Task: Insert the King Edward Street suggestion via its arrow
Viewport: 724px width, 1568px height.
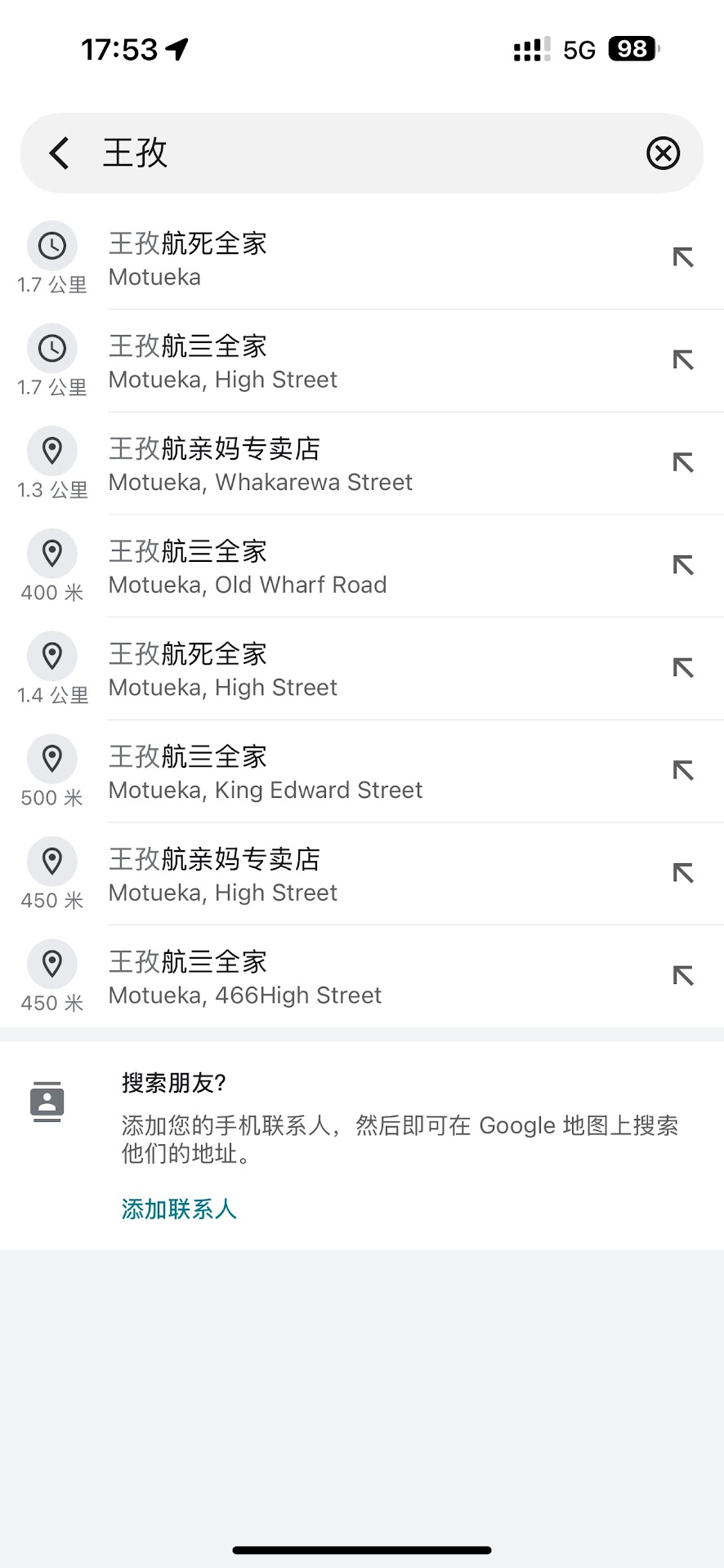Action: click(x=683, y=770)
